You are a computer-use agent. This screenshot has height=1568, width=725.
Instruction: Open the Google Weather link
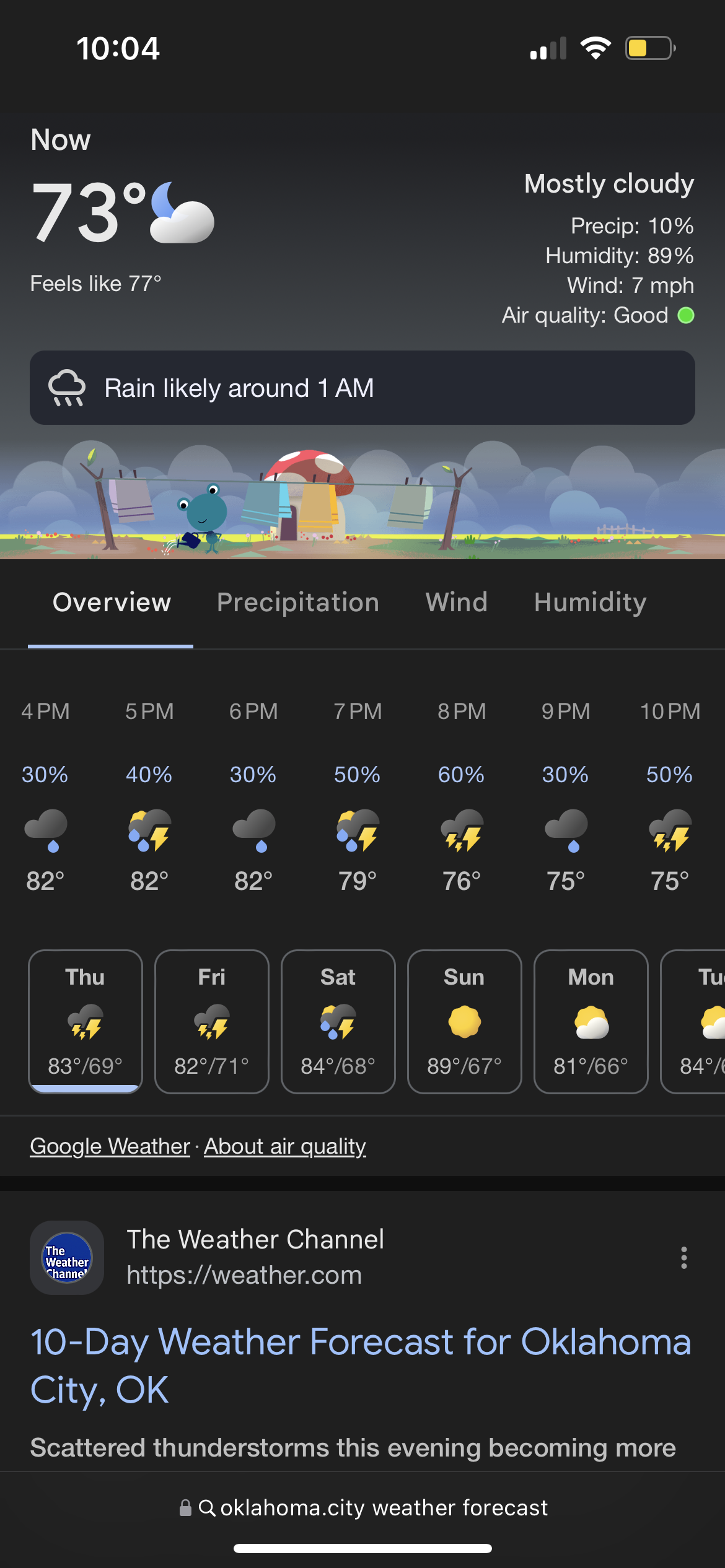point(110,1146)
